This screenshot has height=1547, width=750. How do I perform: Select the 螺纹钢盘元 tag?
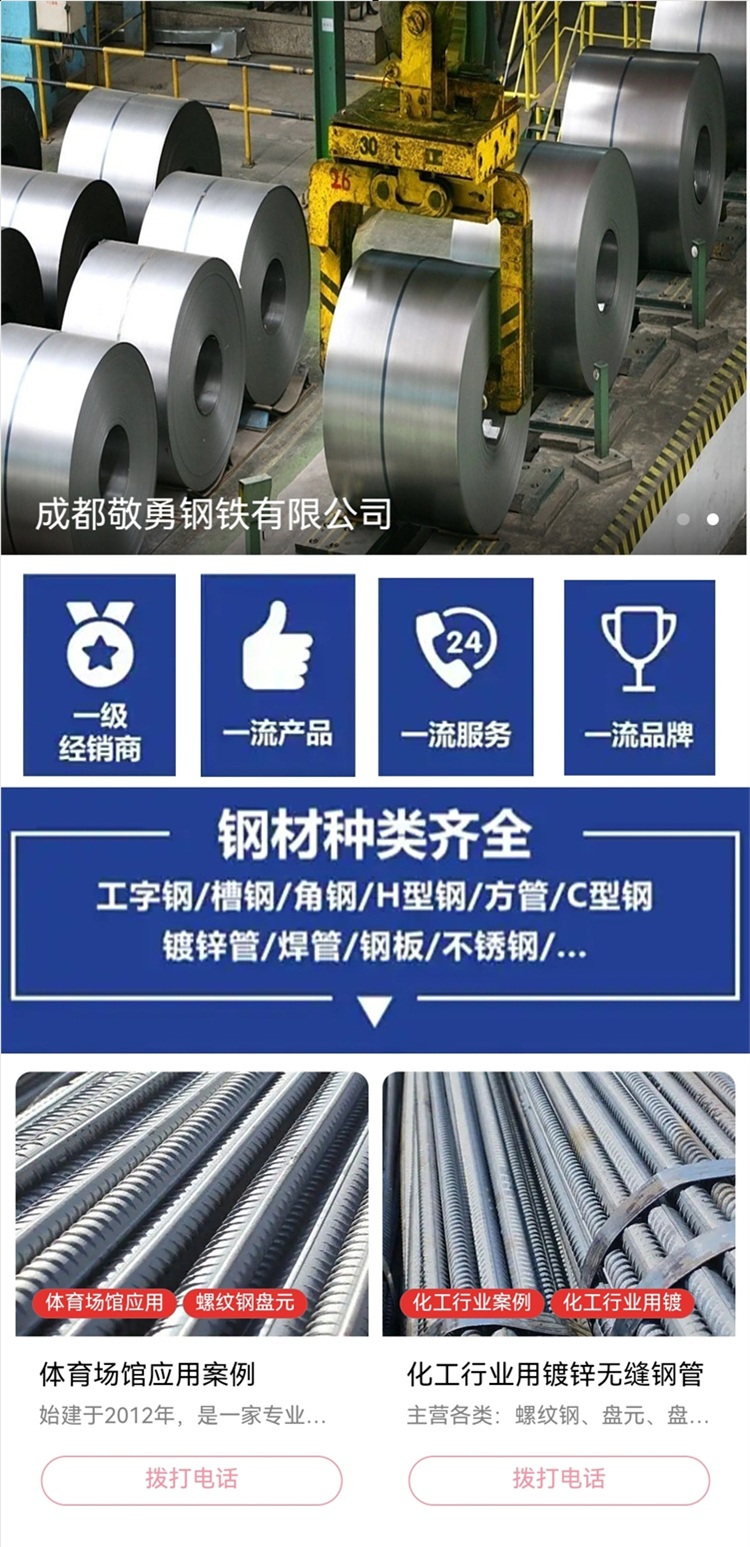tap(244, 1302)
